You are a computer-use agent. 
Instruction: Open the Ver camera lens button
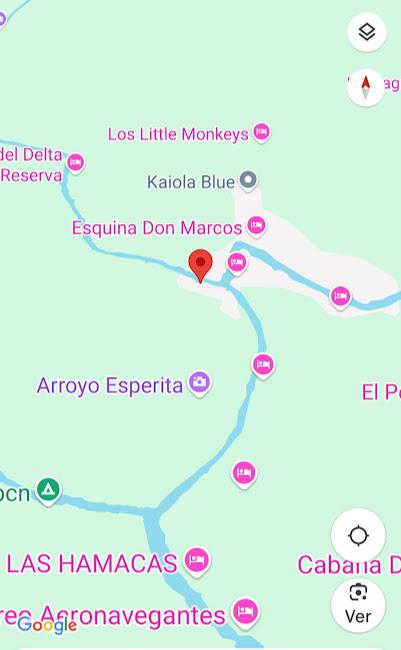tap(358, 605)
